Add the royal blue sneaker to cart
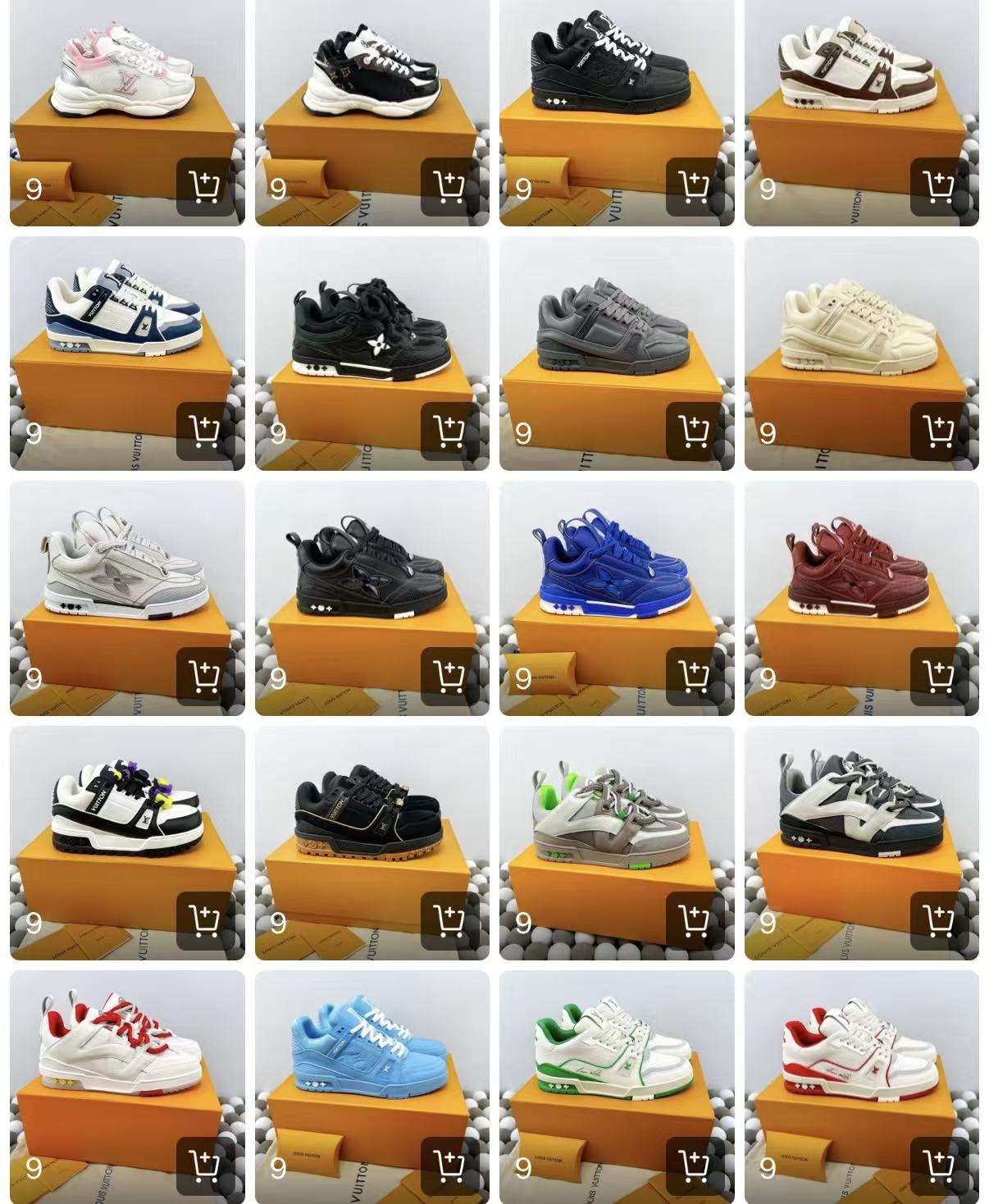Screen dimensions: 989x1204 pyautogui.click(x=695, y=676)
